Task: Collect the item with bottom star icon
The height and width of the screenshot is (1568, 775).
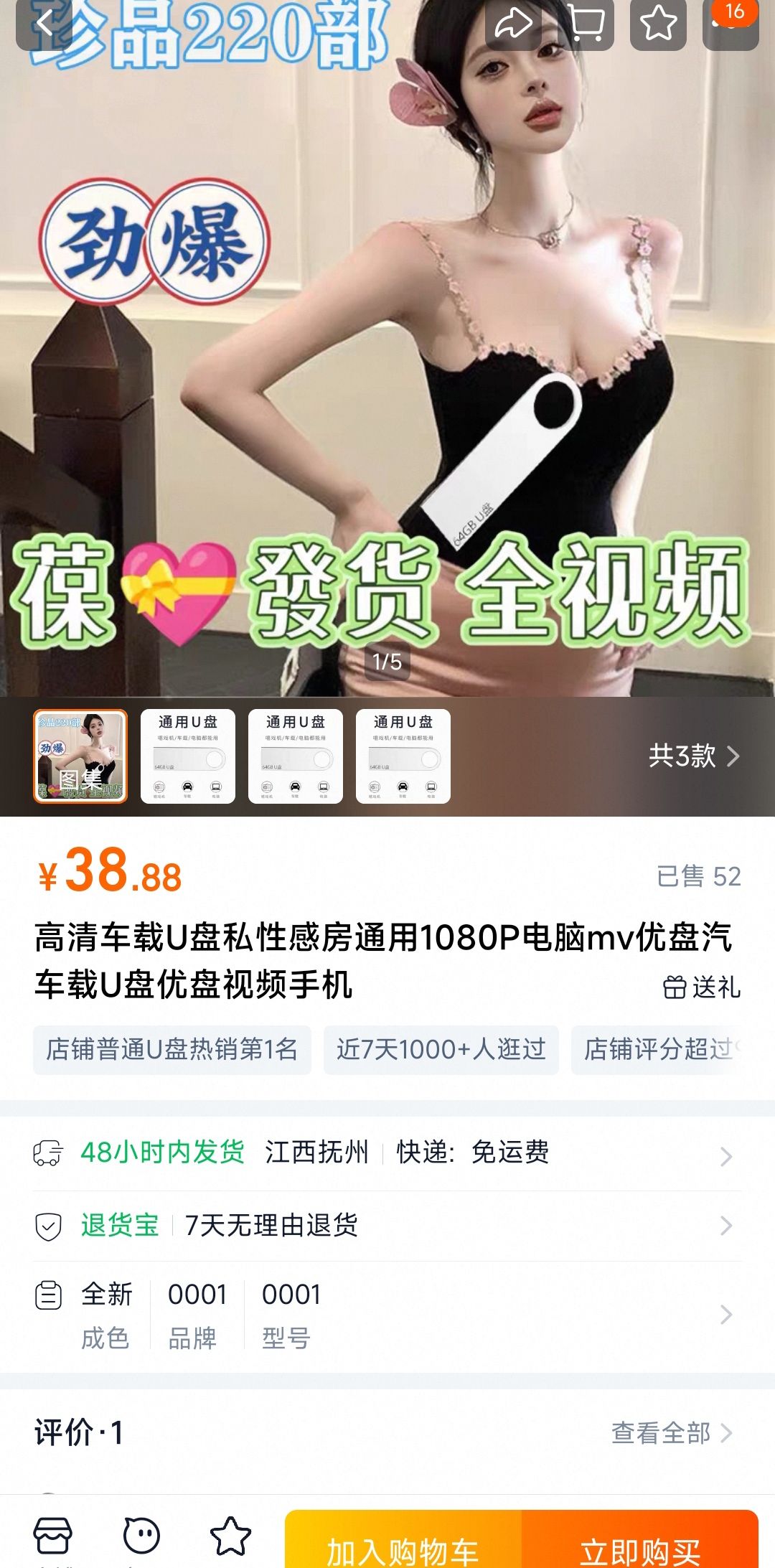Action: click(x=230, y=1536)
